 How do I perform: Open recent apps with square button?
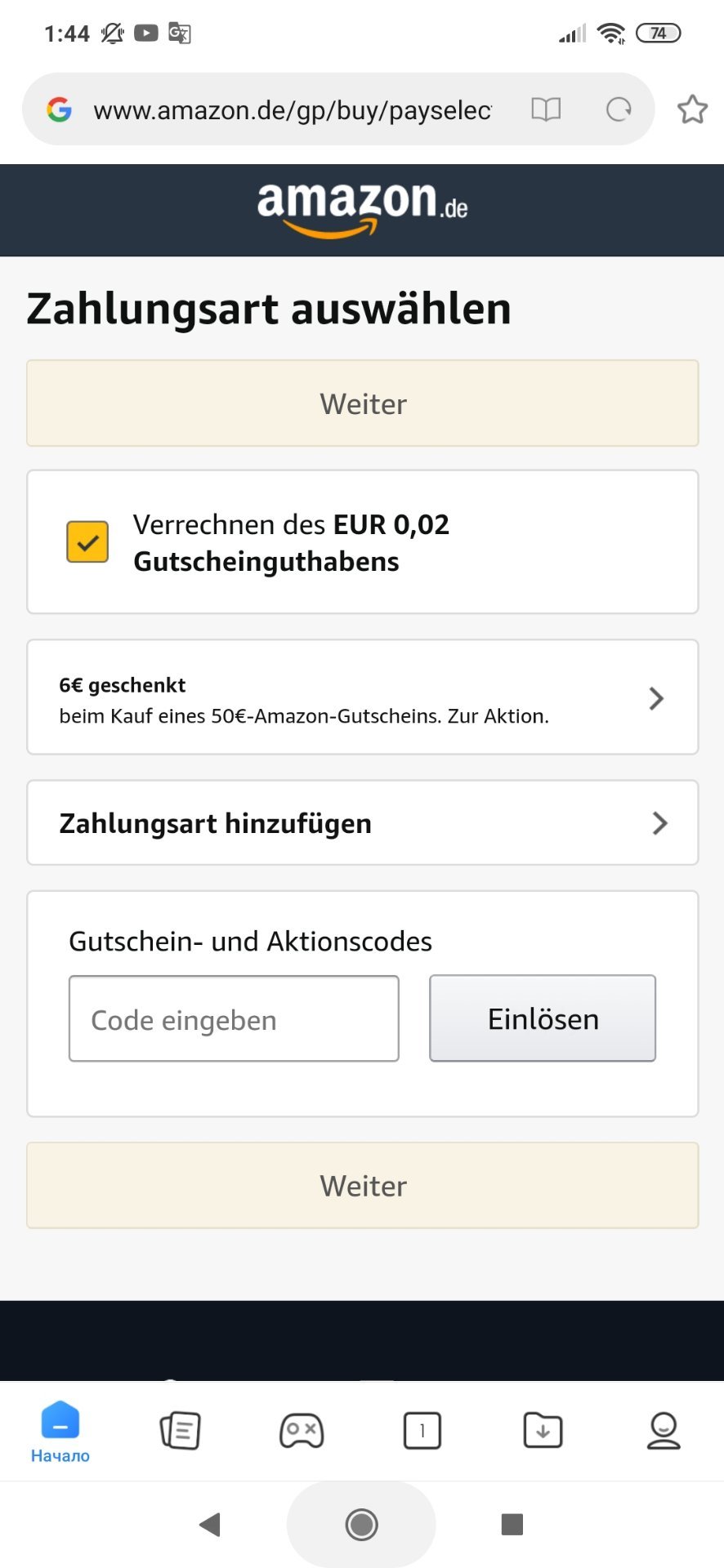512,1524
